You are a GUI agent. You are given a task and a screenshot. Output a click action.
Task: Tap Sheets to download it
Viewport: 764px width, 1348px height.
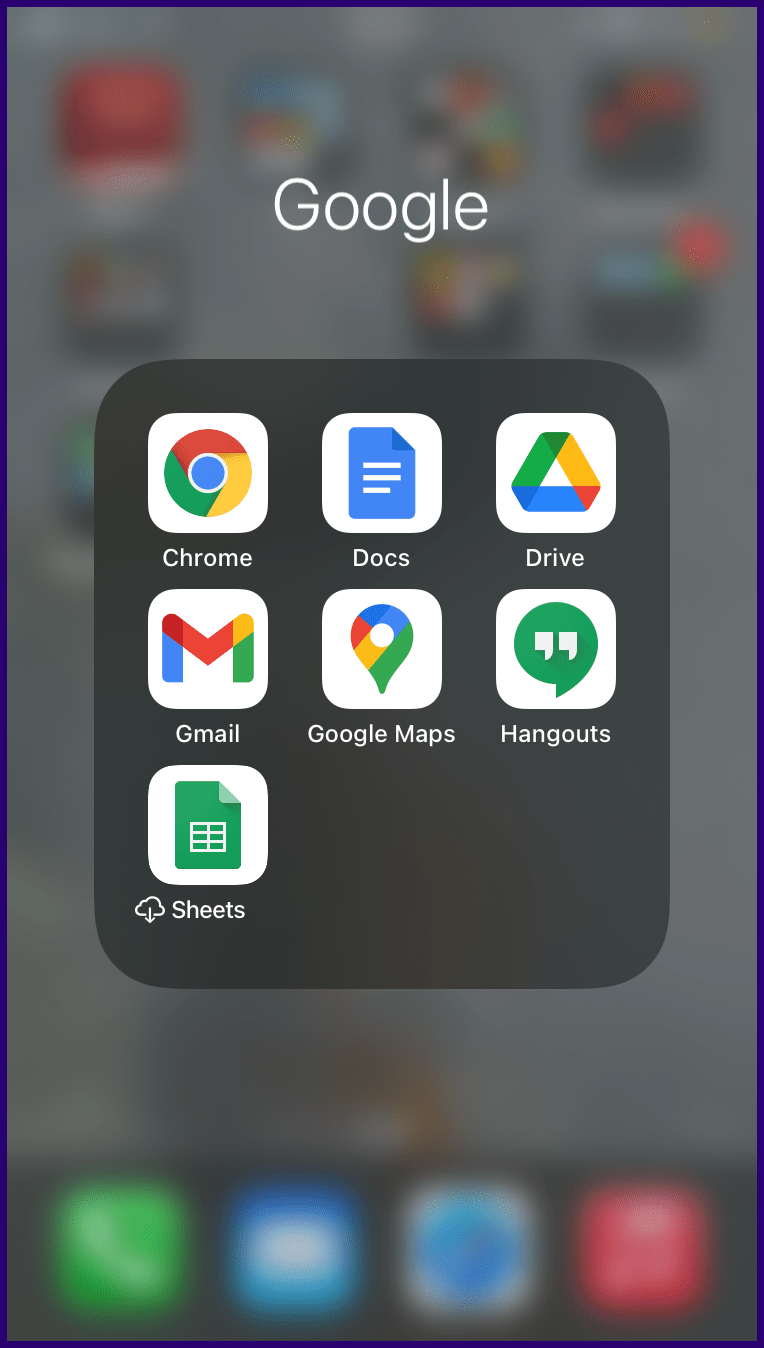point(208,825)
